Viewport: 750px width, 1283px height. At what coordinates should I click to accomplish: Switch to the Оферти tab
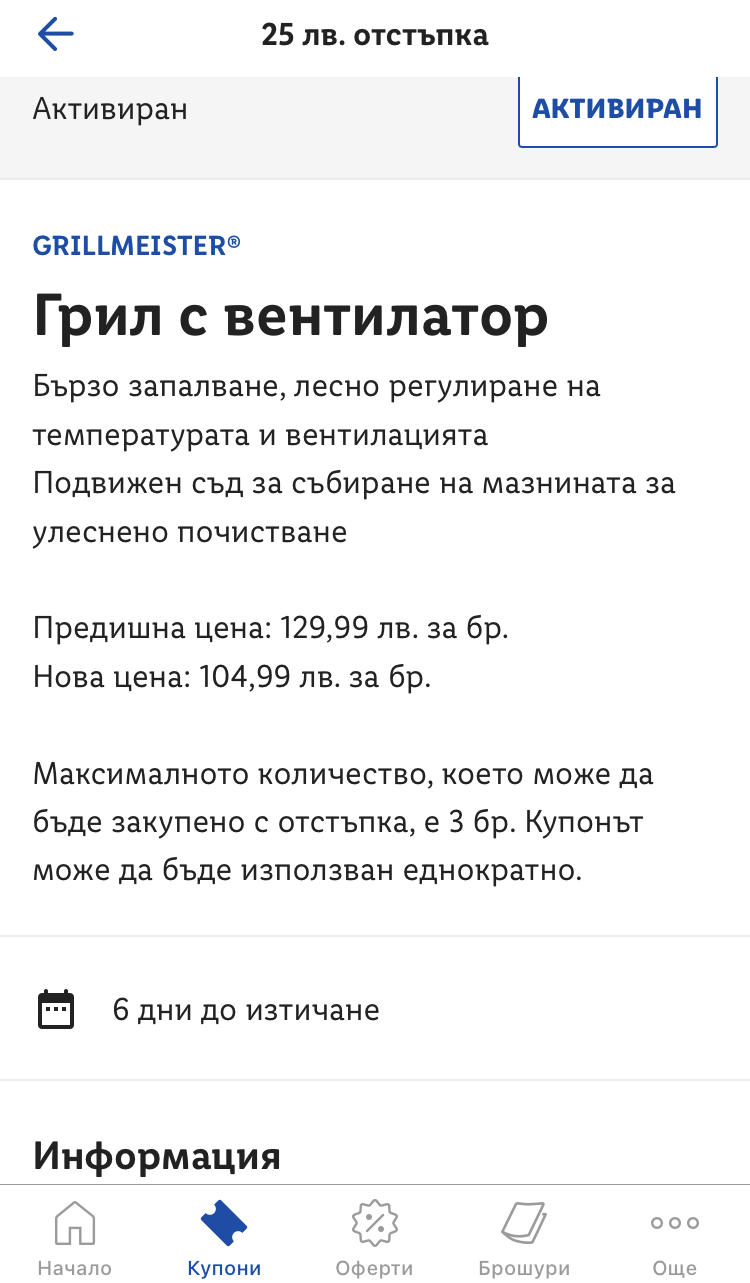(375, 1238)
